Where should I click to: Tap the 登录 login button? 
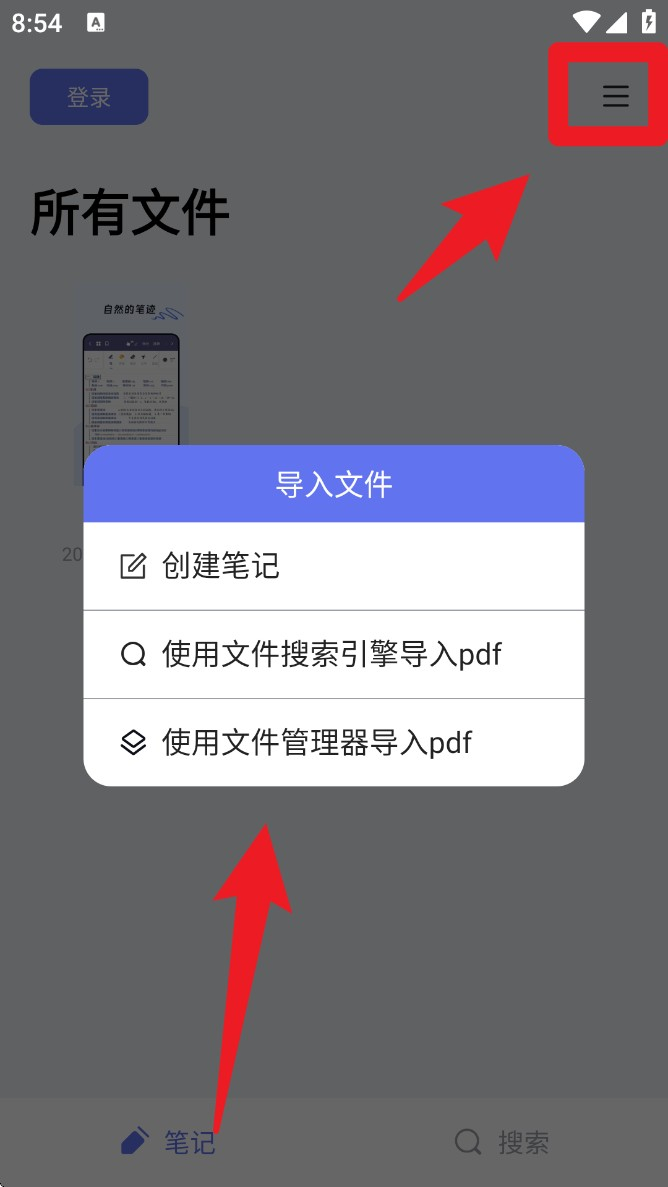[89, 97]
